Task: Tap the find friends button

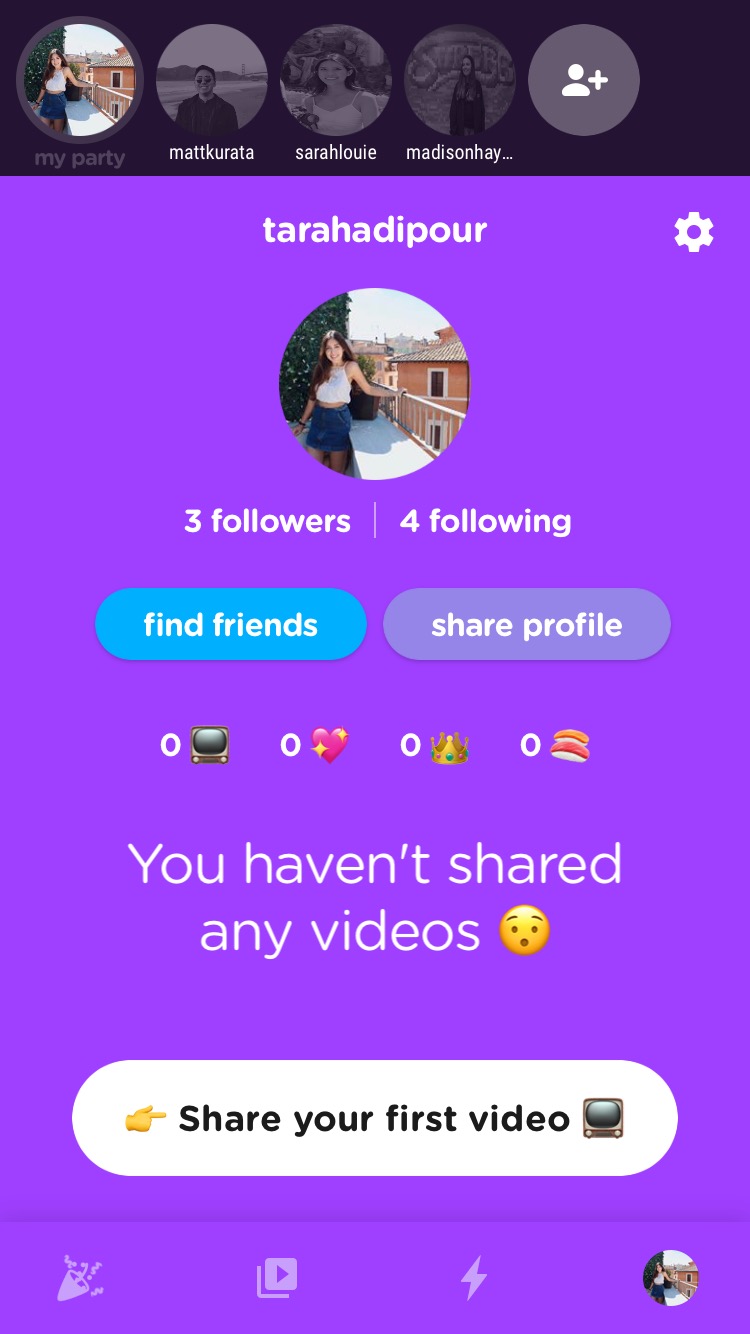Action: pos(231,624)
